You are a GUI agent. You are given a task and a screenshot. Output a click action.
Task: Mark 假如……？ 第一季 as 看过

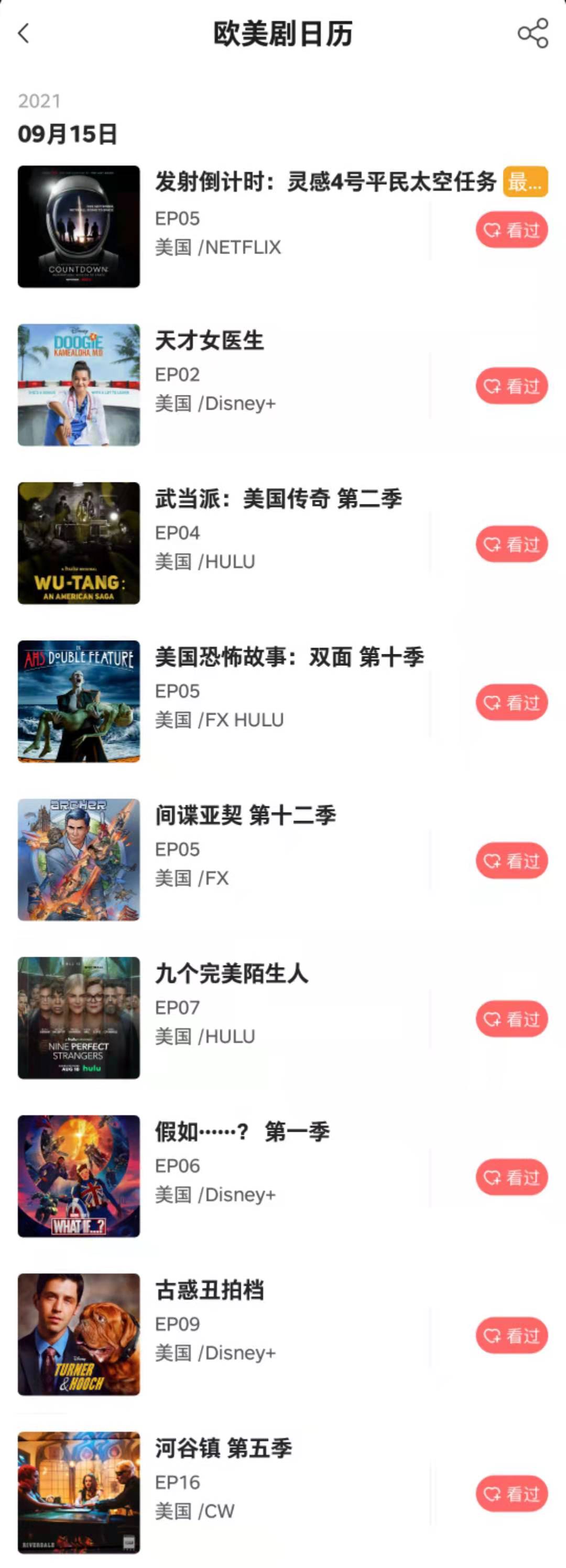[x=511, y=1177]
